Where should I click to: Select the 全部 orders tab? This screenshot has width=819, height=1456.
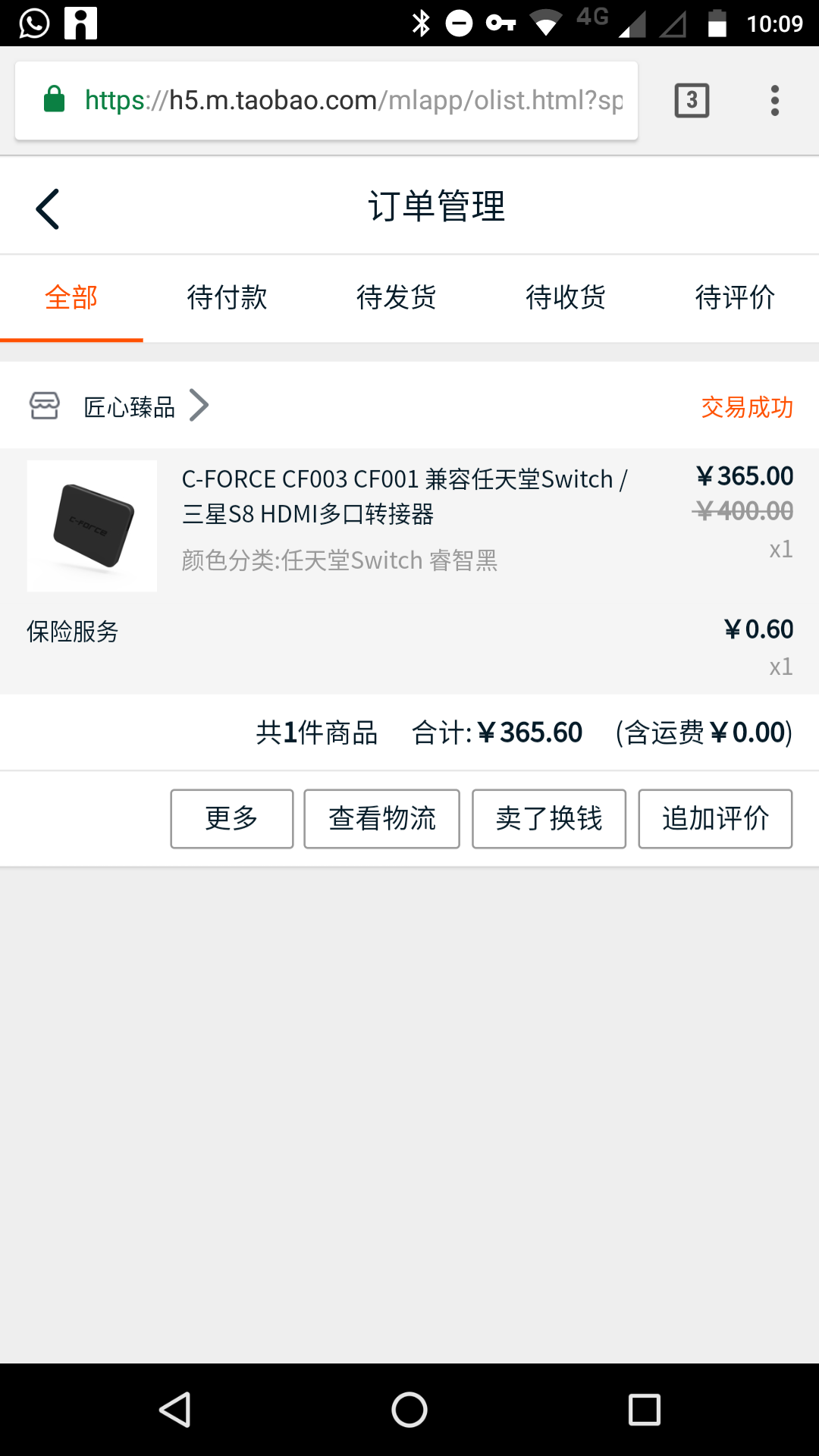(x=71, y=297)
